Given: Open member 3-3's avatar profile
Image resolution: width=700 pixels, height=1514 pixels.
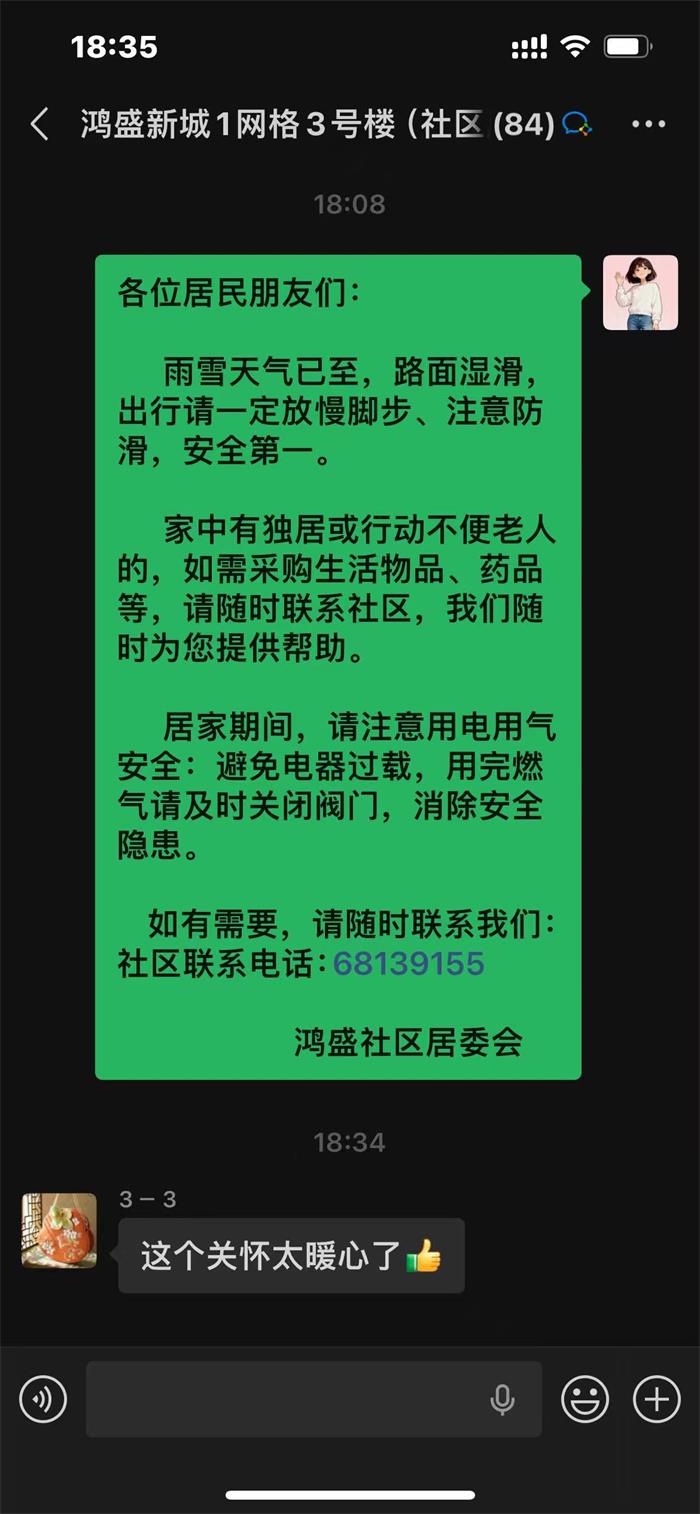Looking at the screenshot, I should click(59, 1230).
